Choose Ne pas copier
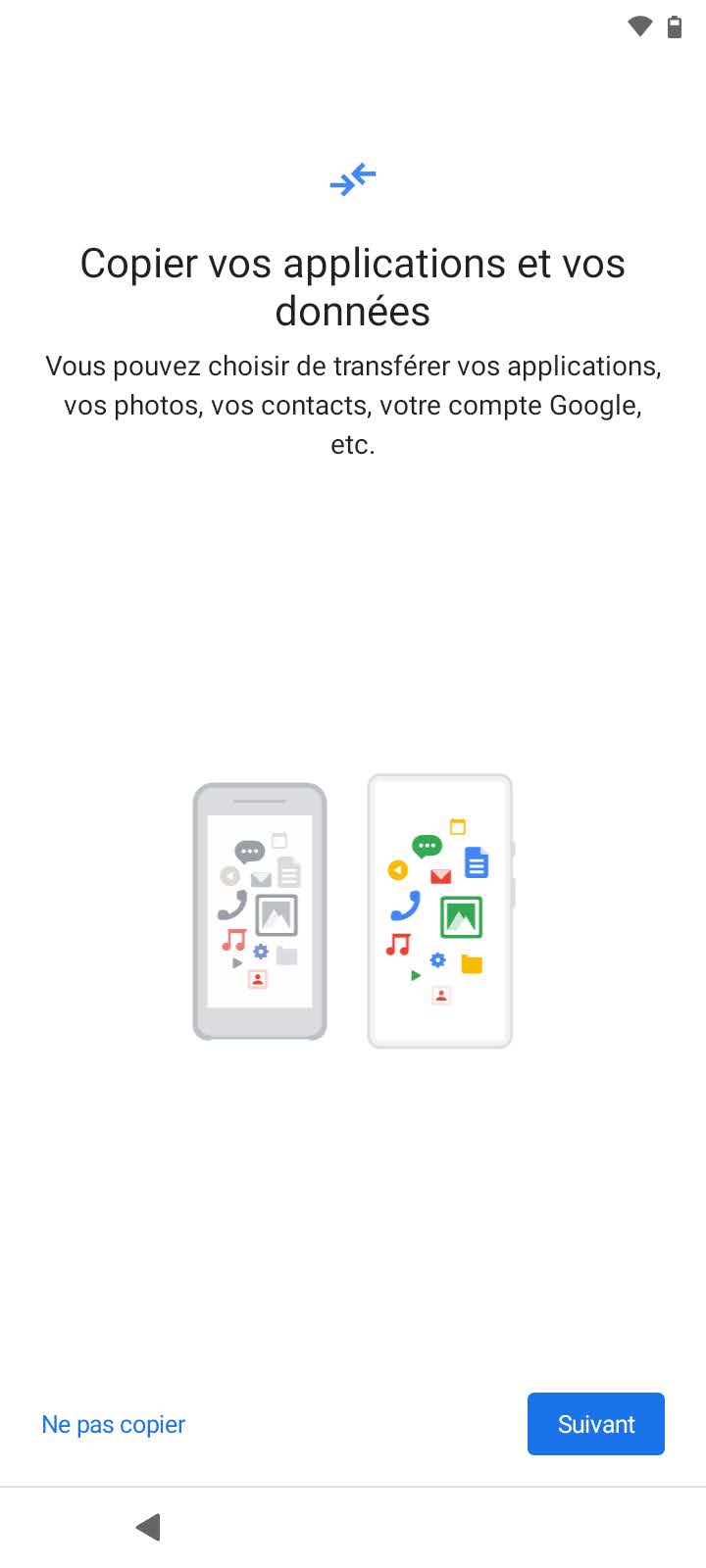 [114, 1424]
